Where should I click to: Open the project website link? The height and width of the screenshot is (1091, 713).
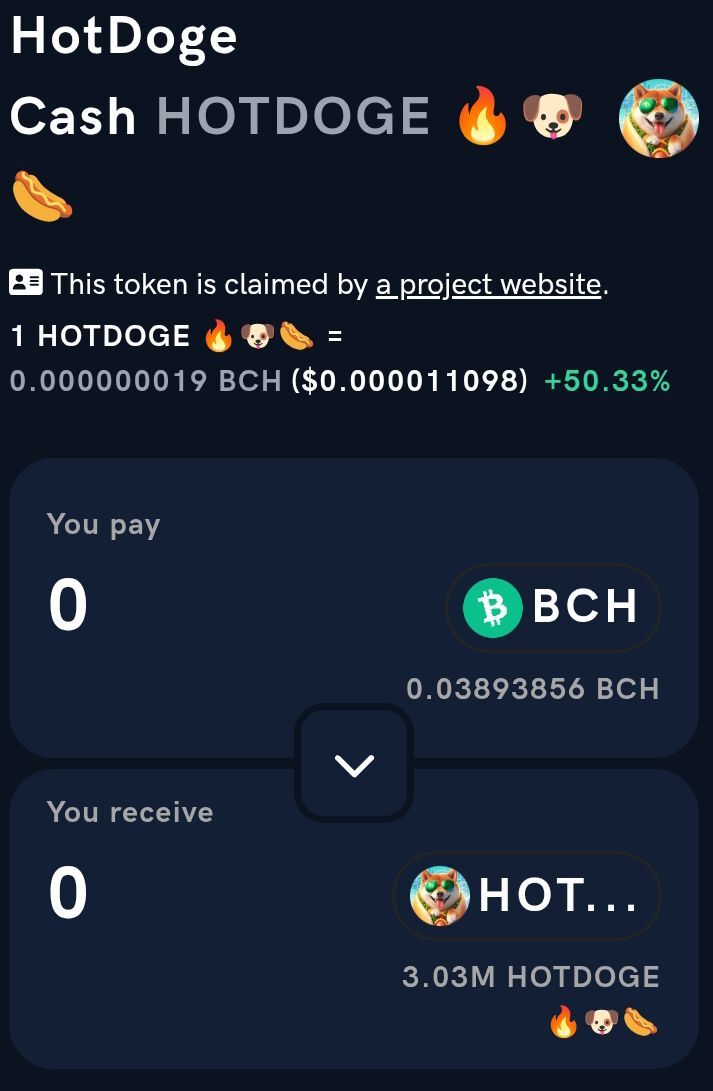[x=488, y=285]
